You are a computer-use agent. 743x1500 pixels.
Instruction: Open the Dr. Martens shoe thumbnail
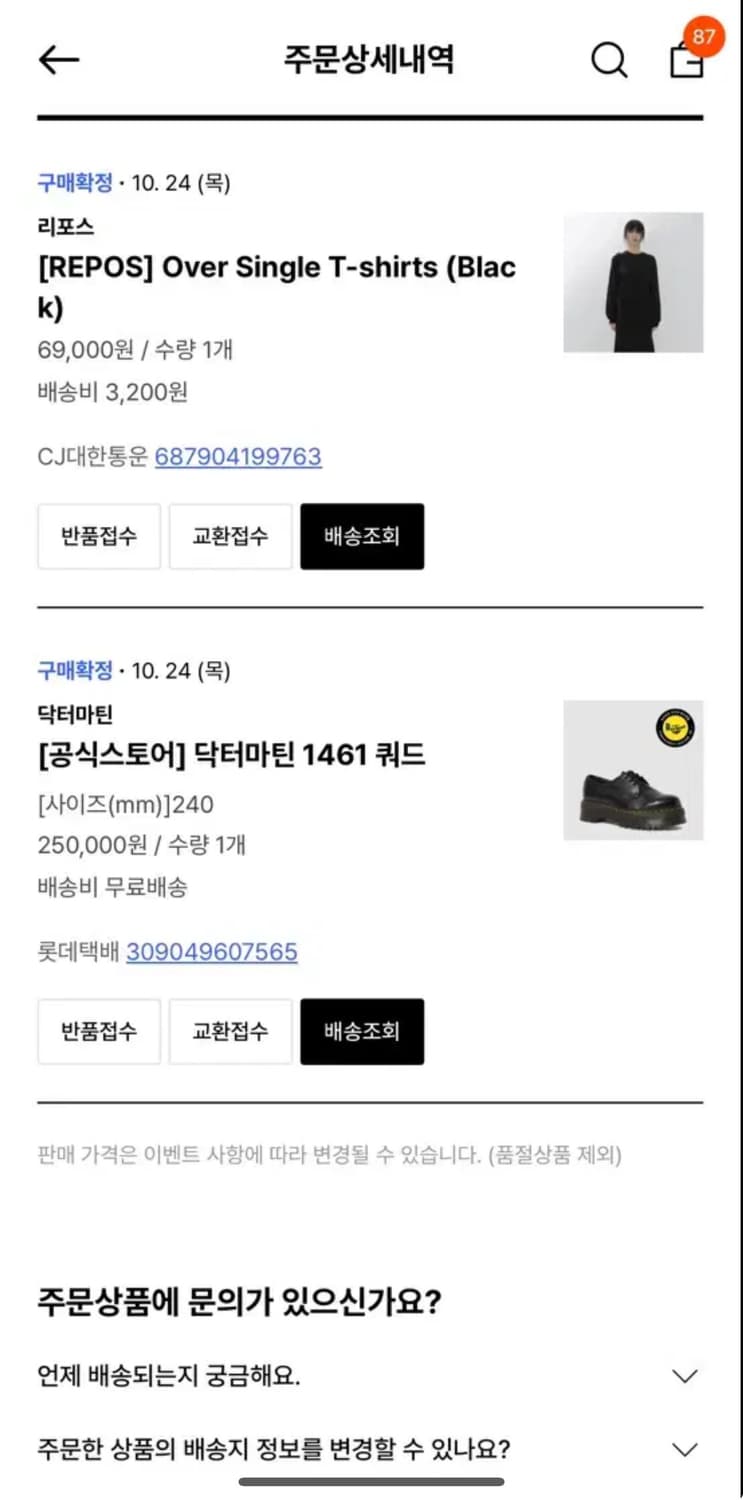[634, 771]
